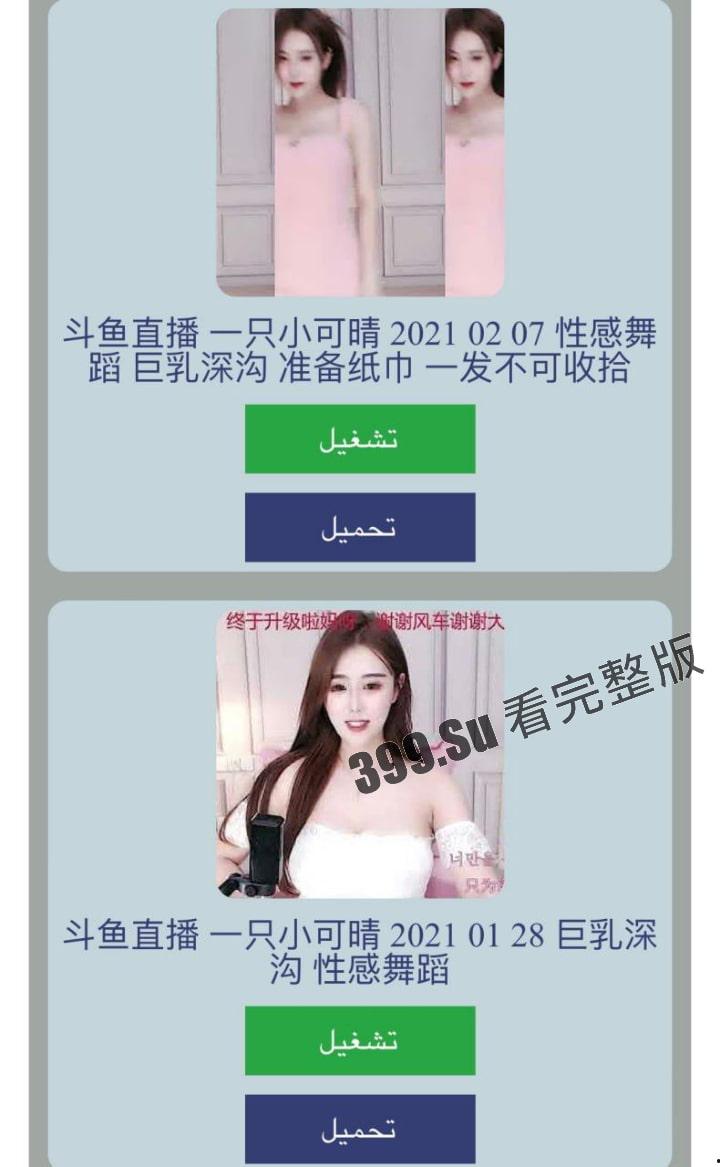This screenshot has height=1167, width=720.
Task: Tap the تحميل button for the 2021 01 28 video
Action: 360,1129
